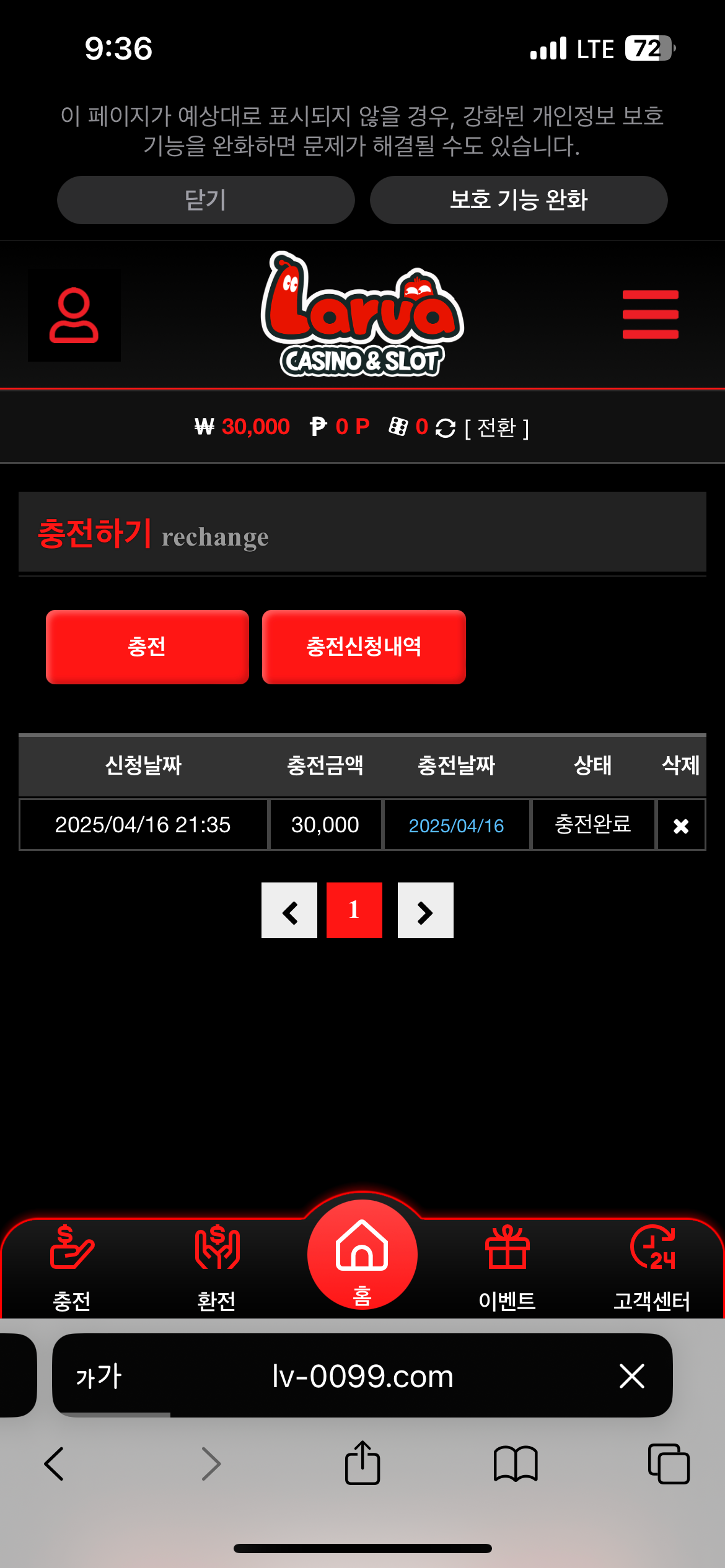Open the browser share sheet icon

362,1463
